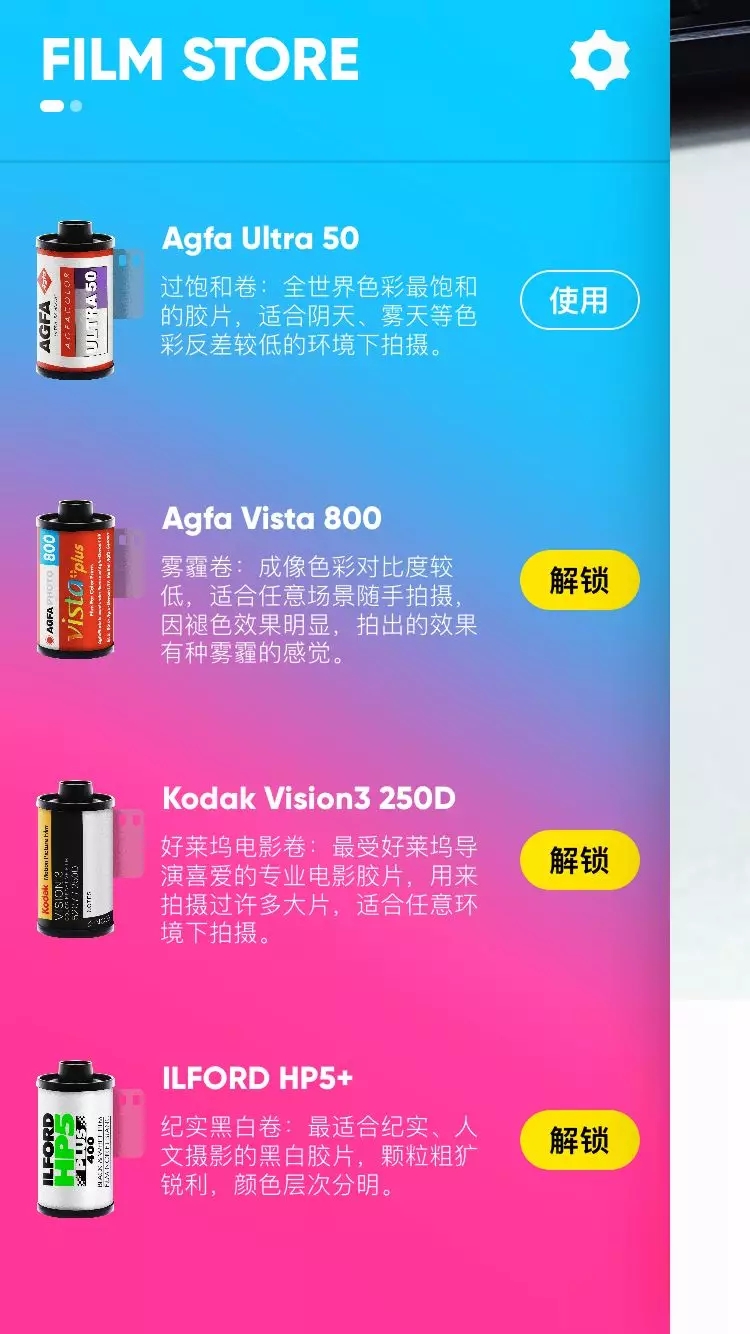Use the Agfa Ultra 50 film
The image size is (750, 1334).
579,300
